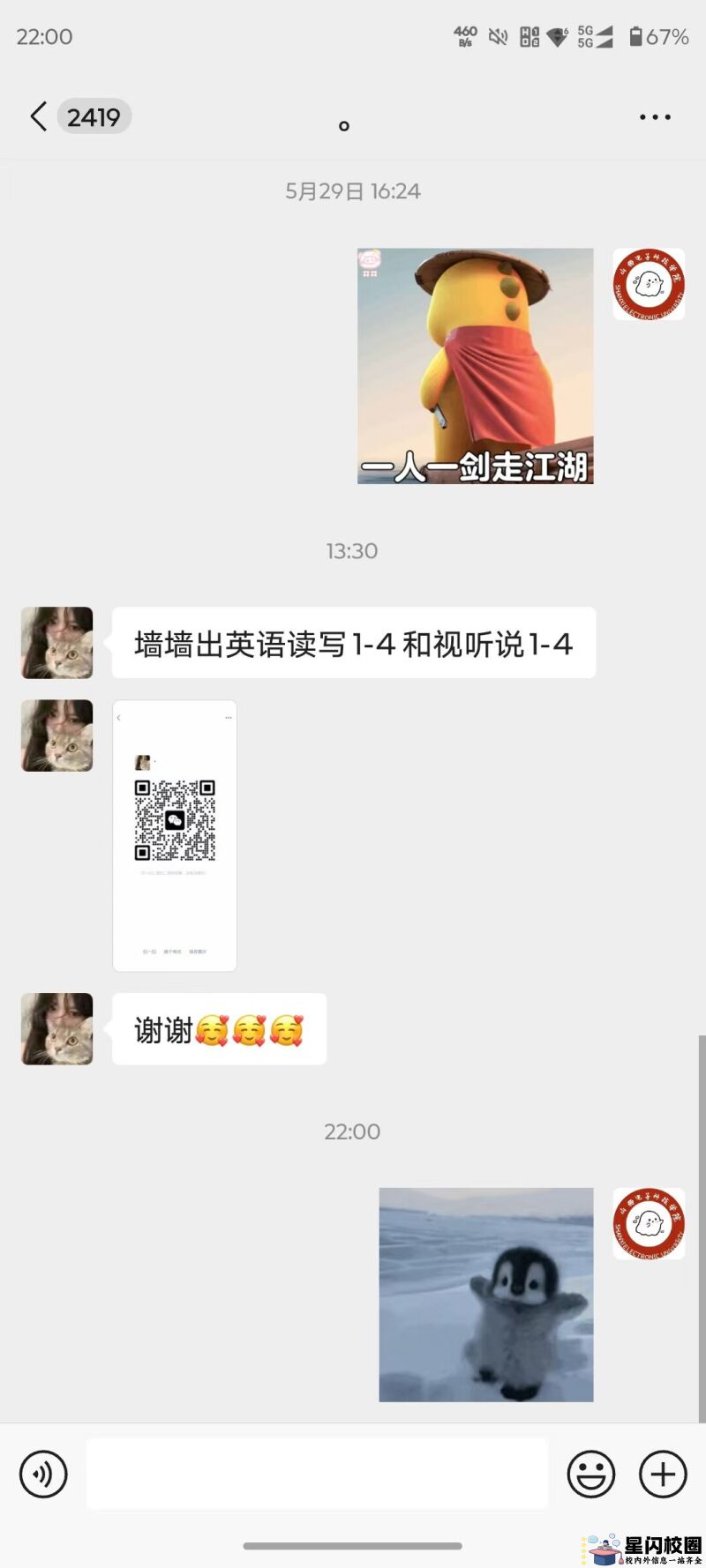Open the sender's avatar beside 谢谢 message
706x1568 pixels.
(x=57, y=1029)
